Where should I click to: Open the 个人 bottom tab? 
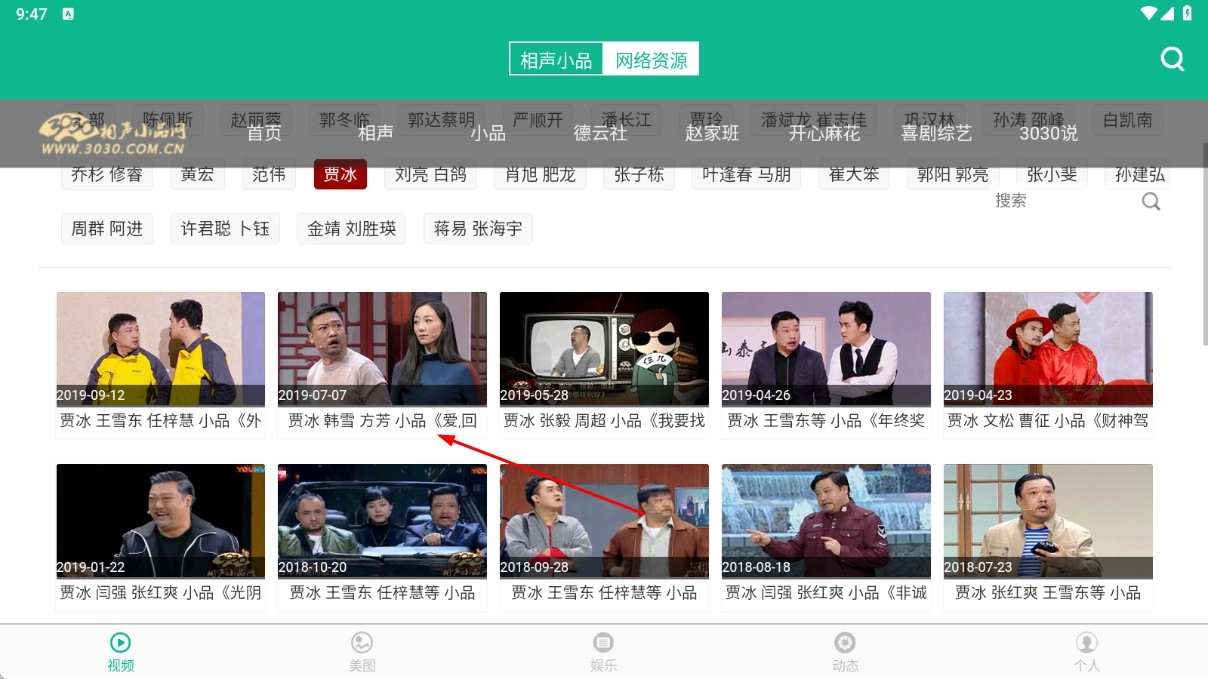pos(1086,652)
